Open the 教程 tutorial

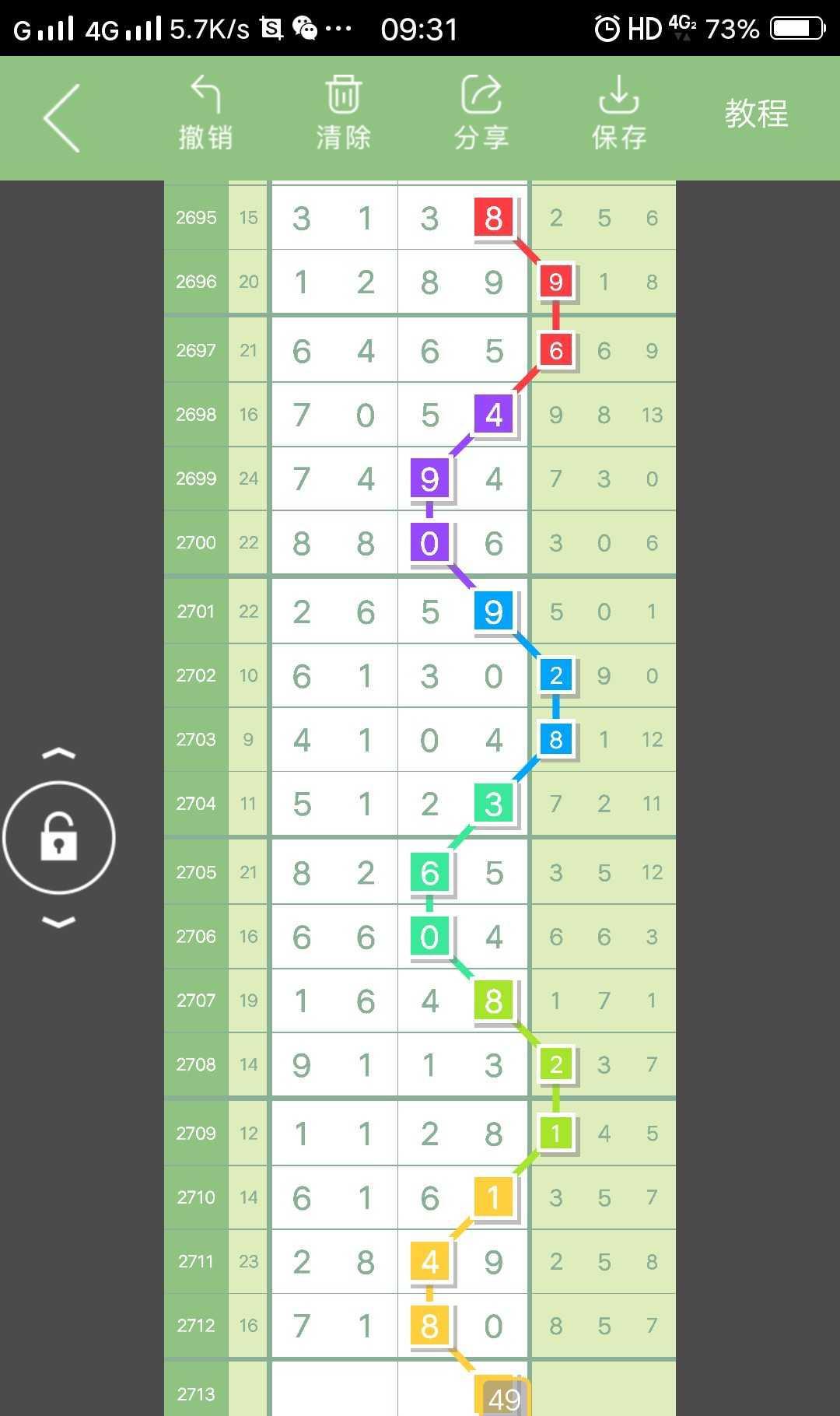[x=756, y=114]
